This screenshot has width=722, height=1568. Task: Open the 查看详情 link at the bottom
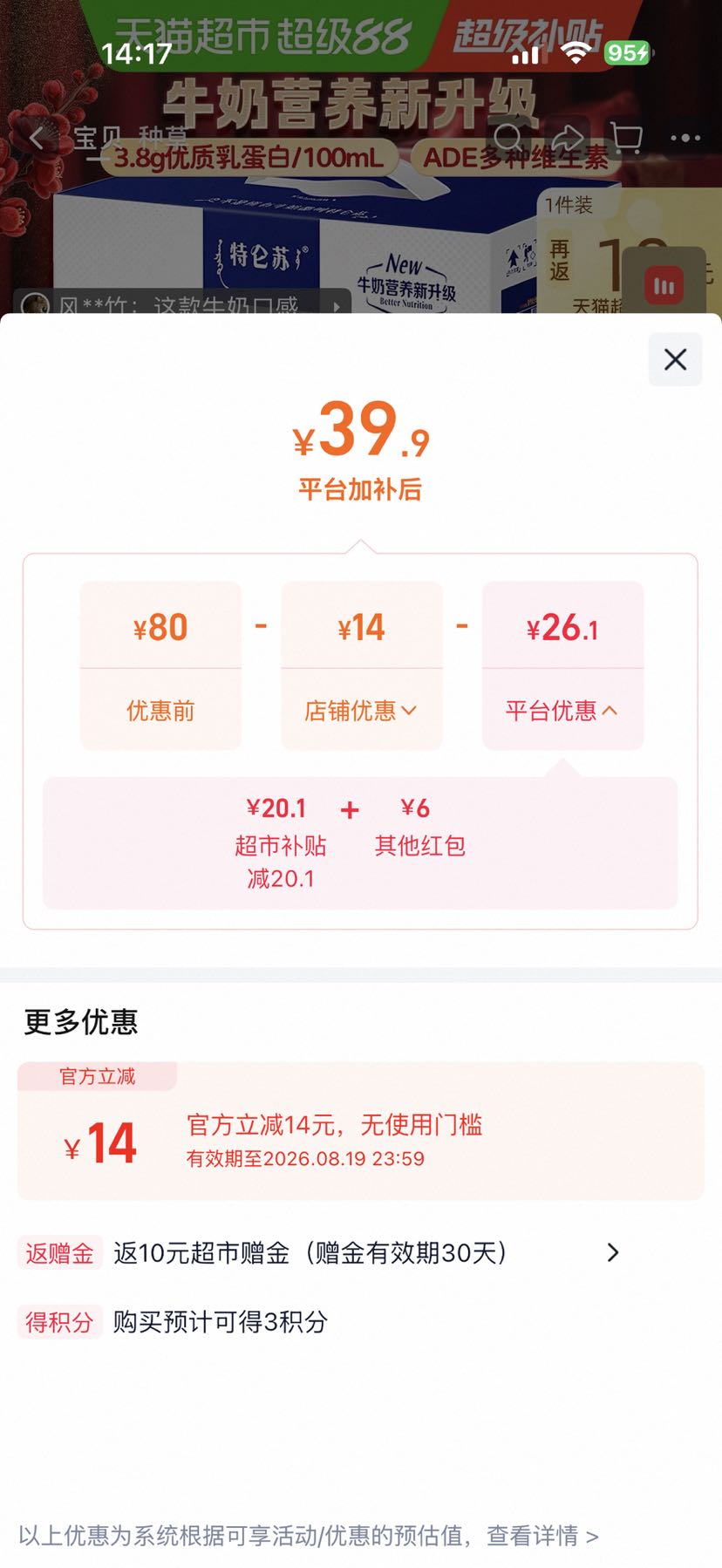click(542, 1536)
